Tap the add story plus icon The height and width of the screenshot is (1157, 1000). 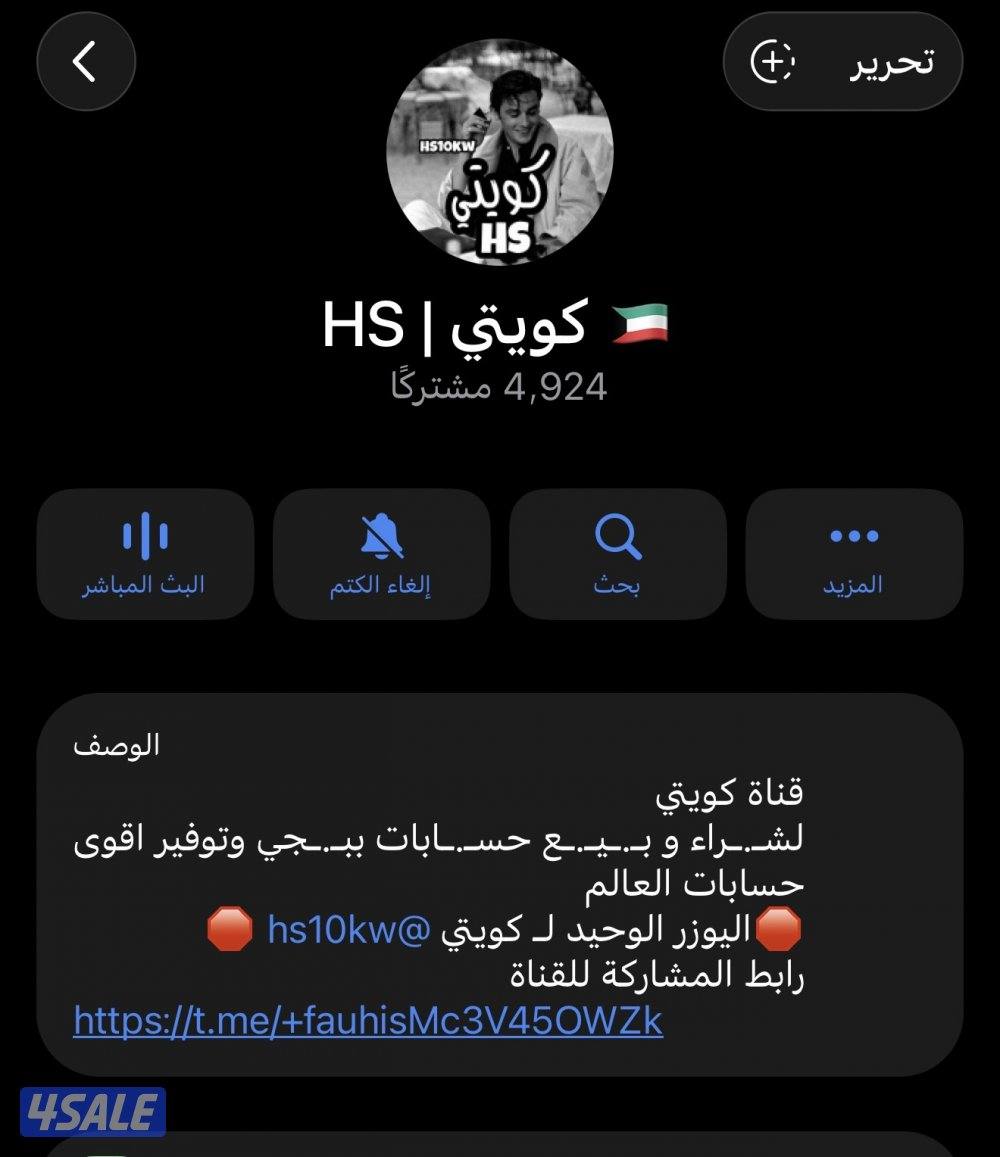point(770,61)
